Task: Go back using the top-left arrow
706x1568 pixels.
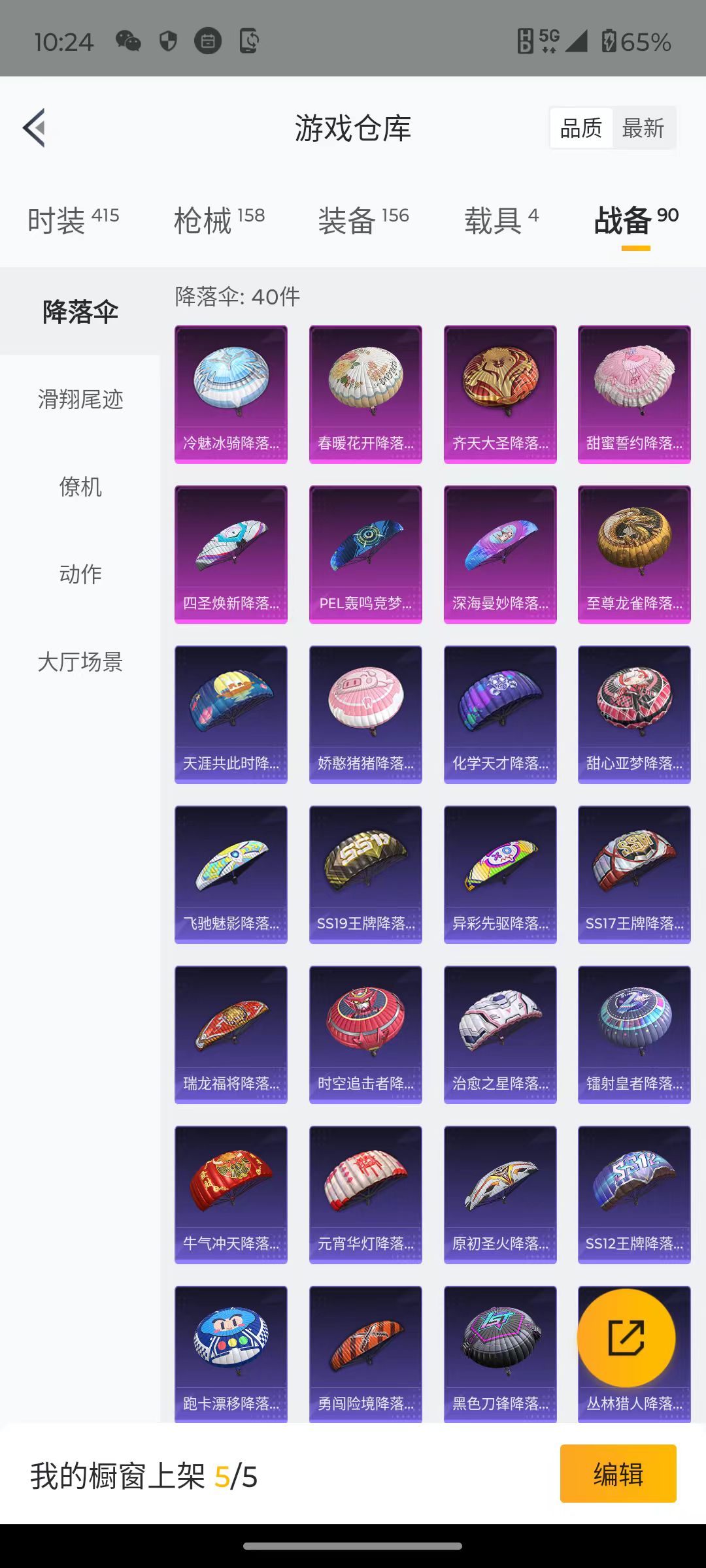Action: point(34,127)
